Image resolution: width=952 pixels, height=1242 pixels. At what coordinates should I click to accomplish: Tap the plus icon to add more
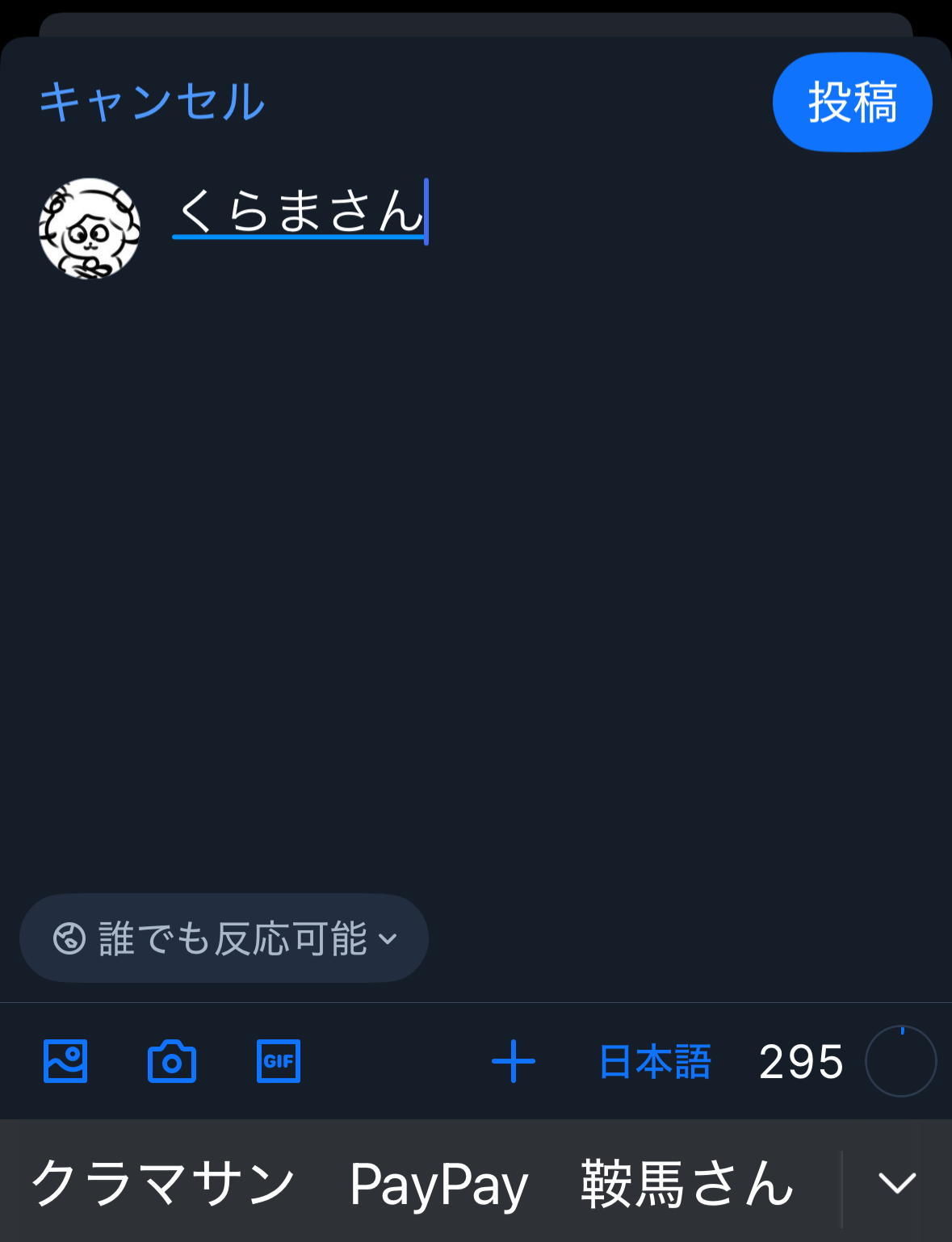tap(514, 1061)
